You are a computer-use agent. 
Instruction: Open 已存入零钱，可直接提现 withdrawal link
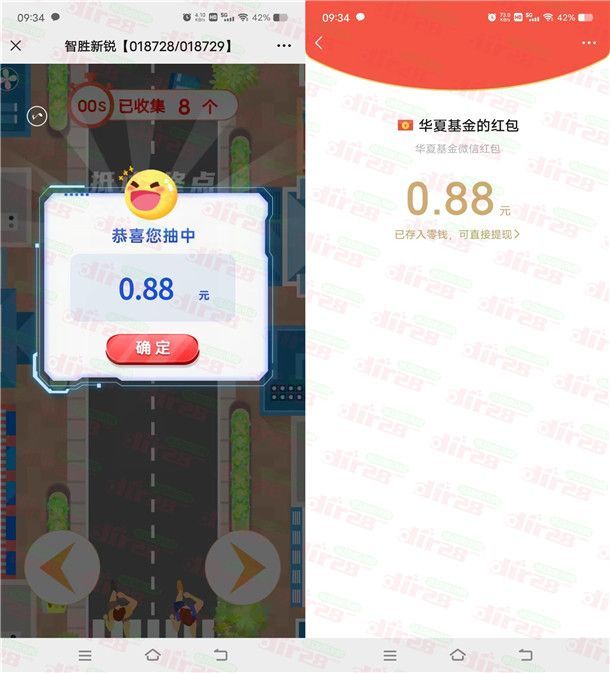[457, 234]
